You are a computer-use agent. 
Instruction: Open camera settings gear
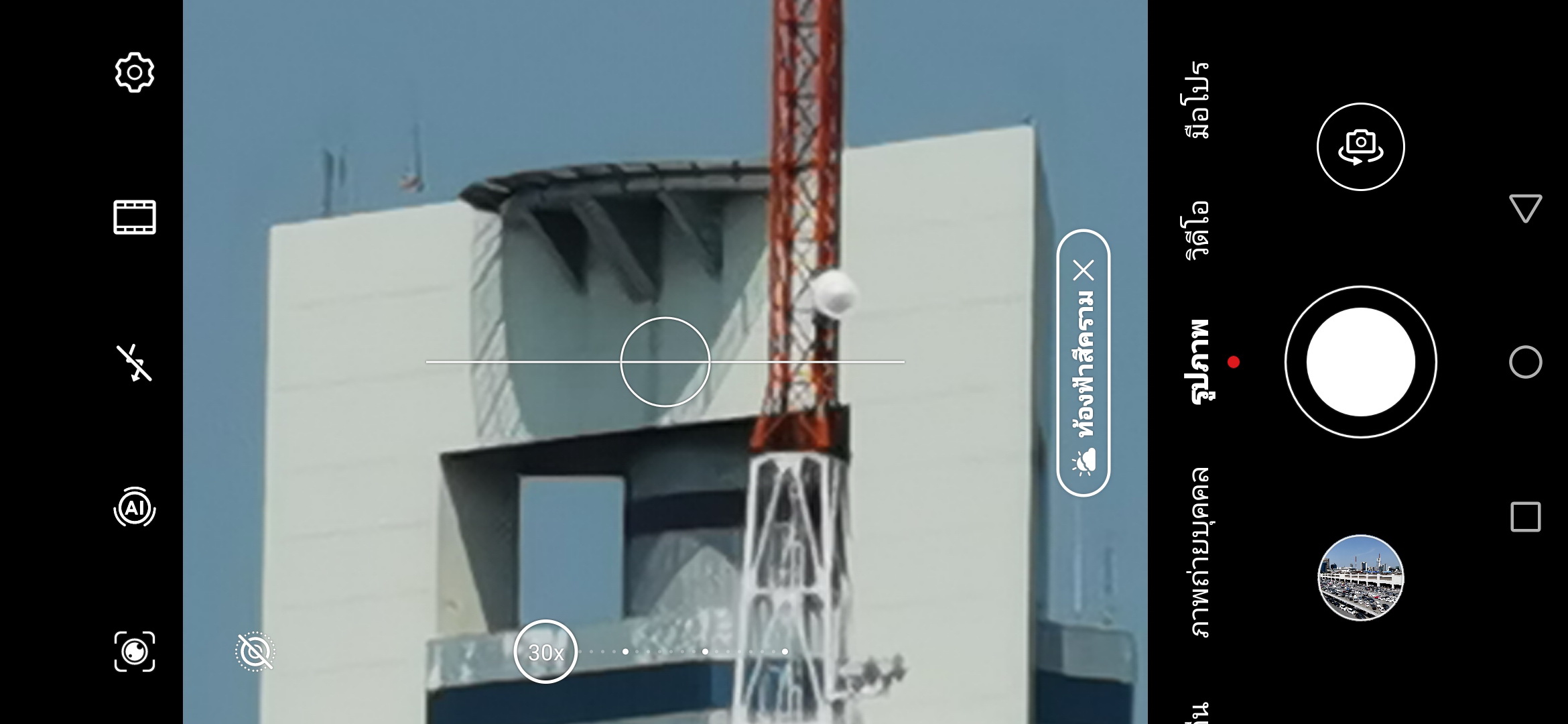click(x=135, y=72)
